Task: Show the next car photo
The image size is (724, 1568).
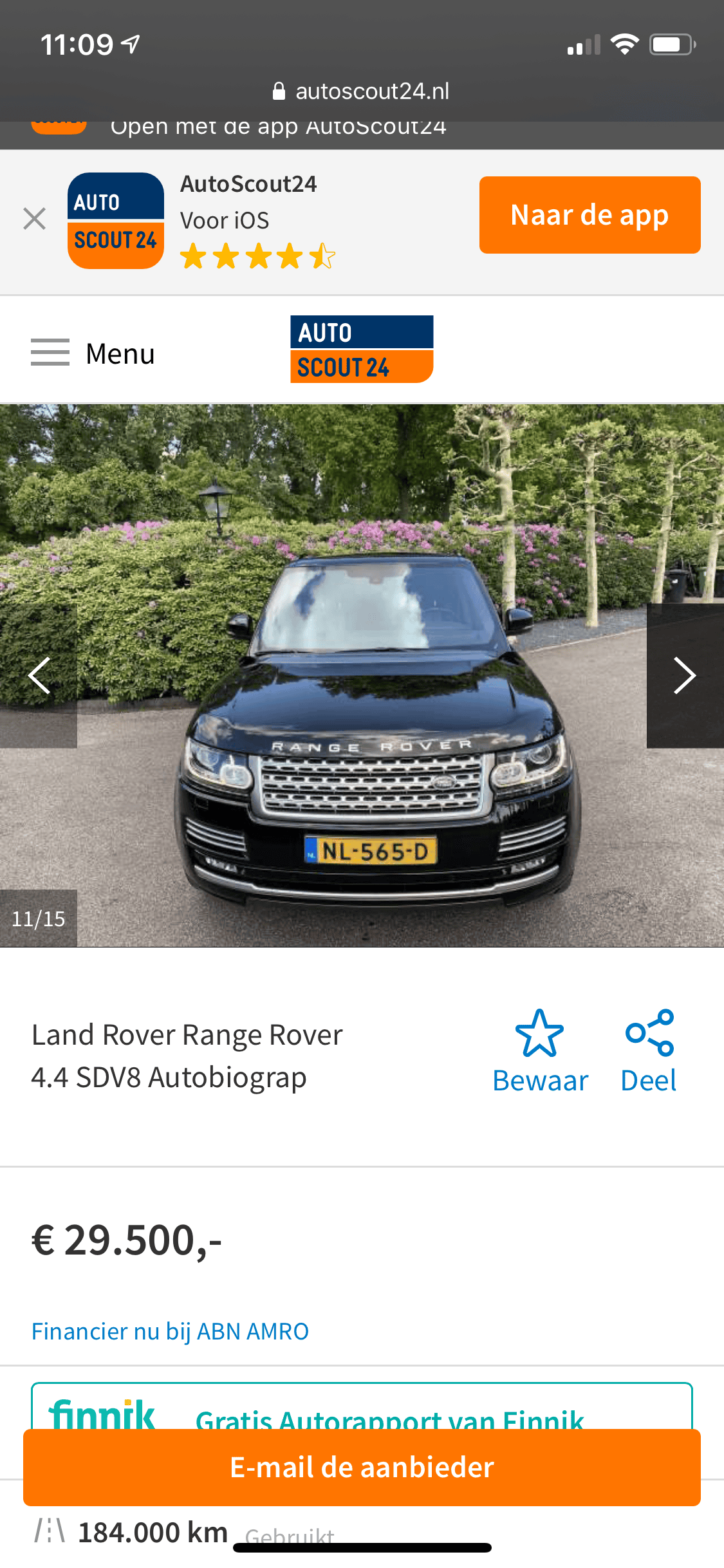Action: [685, 676]
